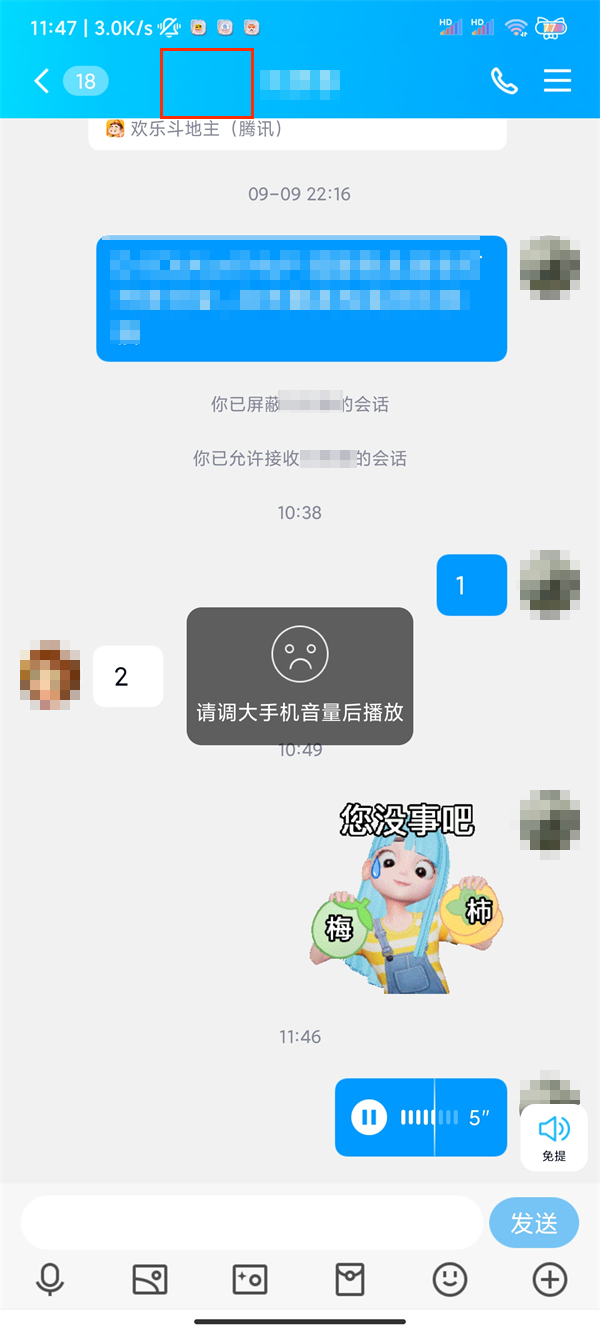Focus the message text input field
600x1333 pixels.
coord(250,1222)
